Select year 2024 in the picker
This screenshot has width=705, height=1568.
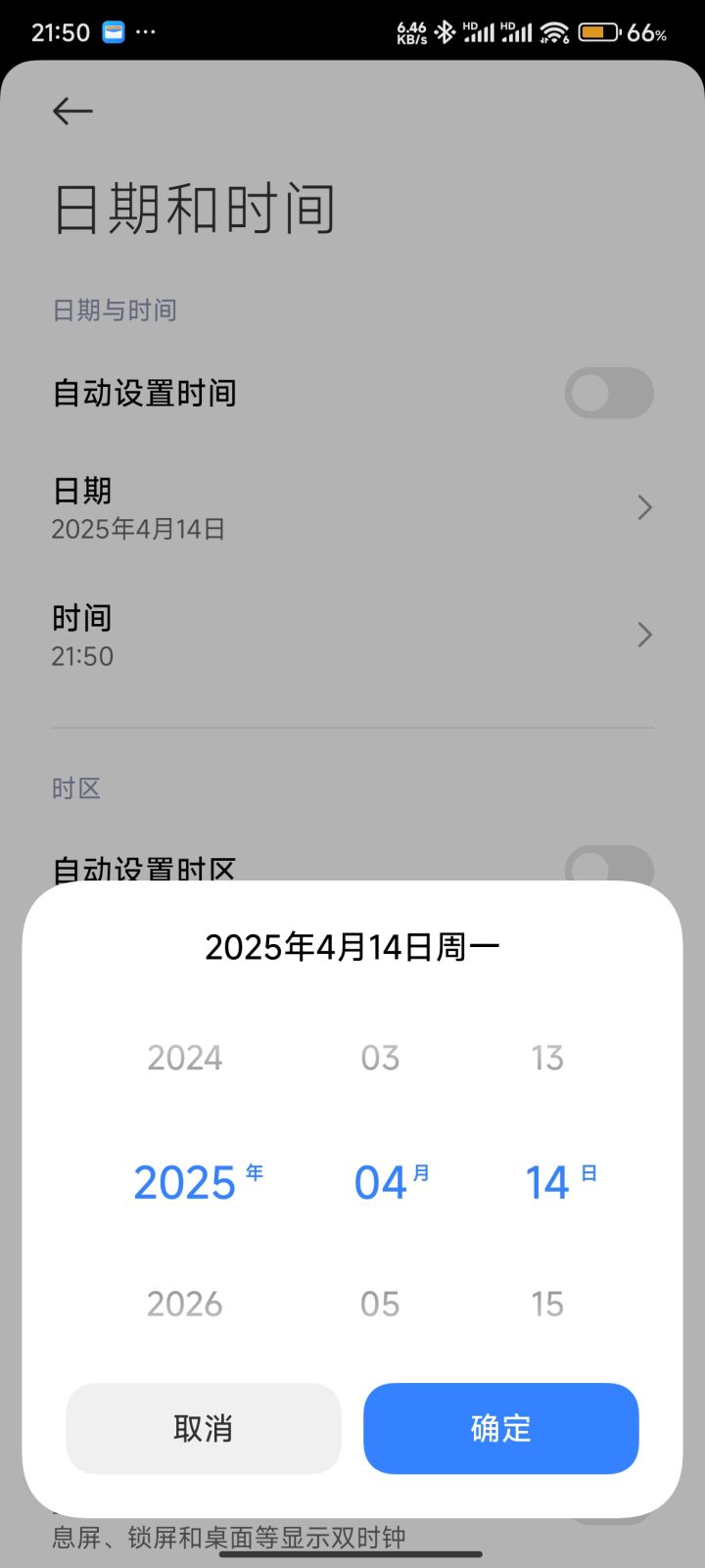(185, 1058)
